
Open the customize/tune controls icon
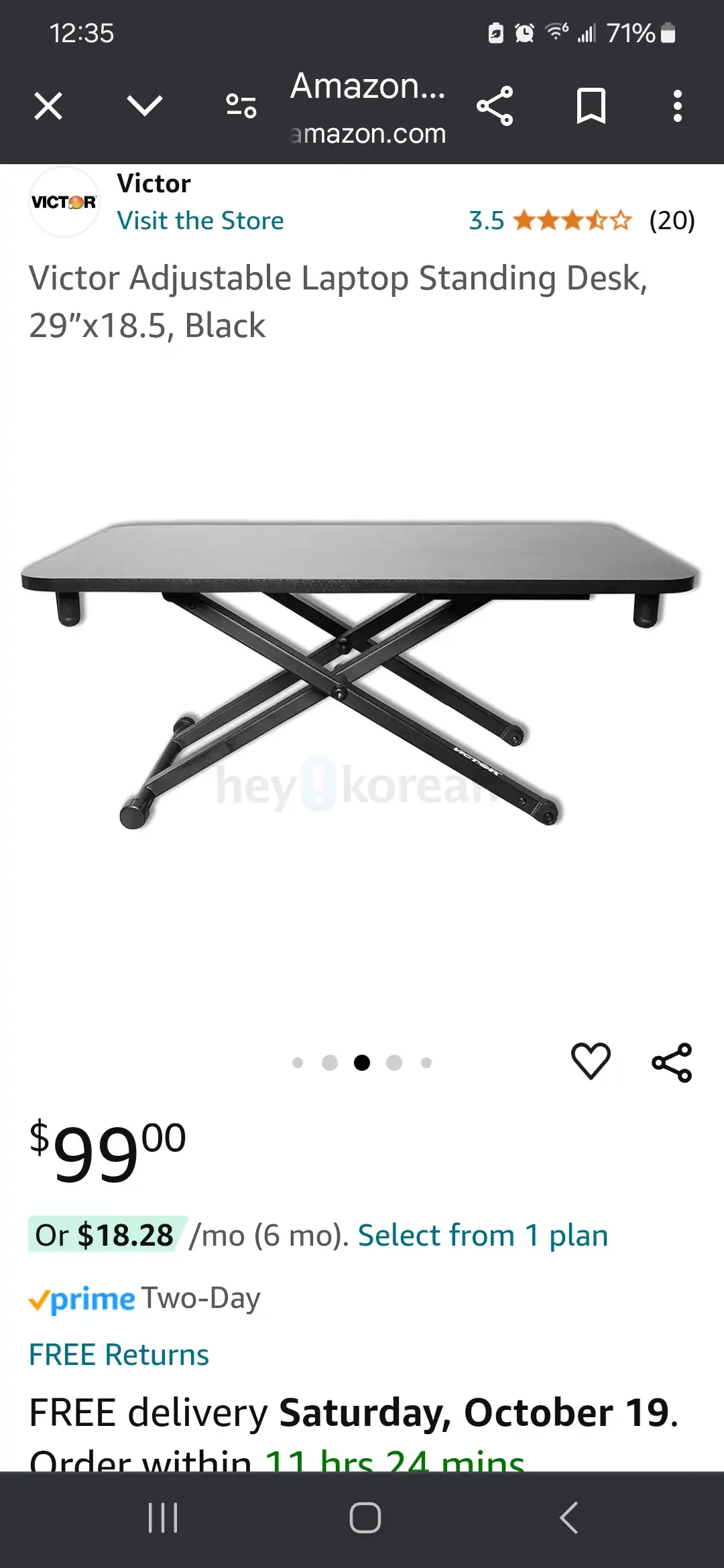point(241,105)
